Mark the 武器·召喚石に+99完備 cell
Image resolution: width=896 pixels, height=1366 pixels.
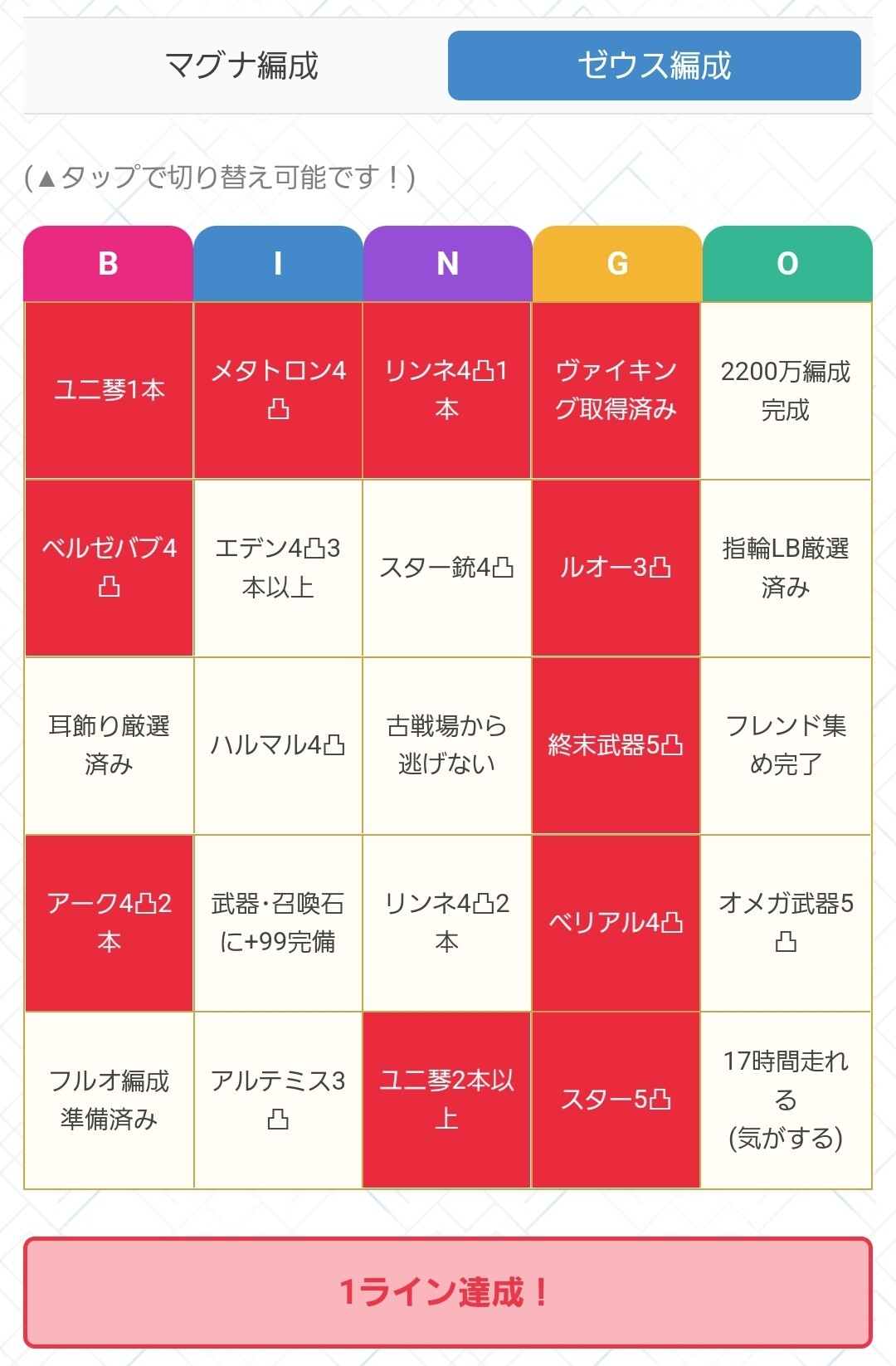point(278,923)
